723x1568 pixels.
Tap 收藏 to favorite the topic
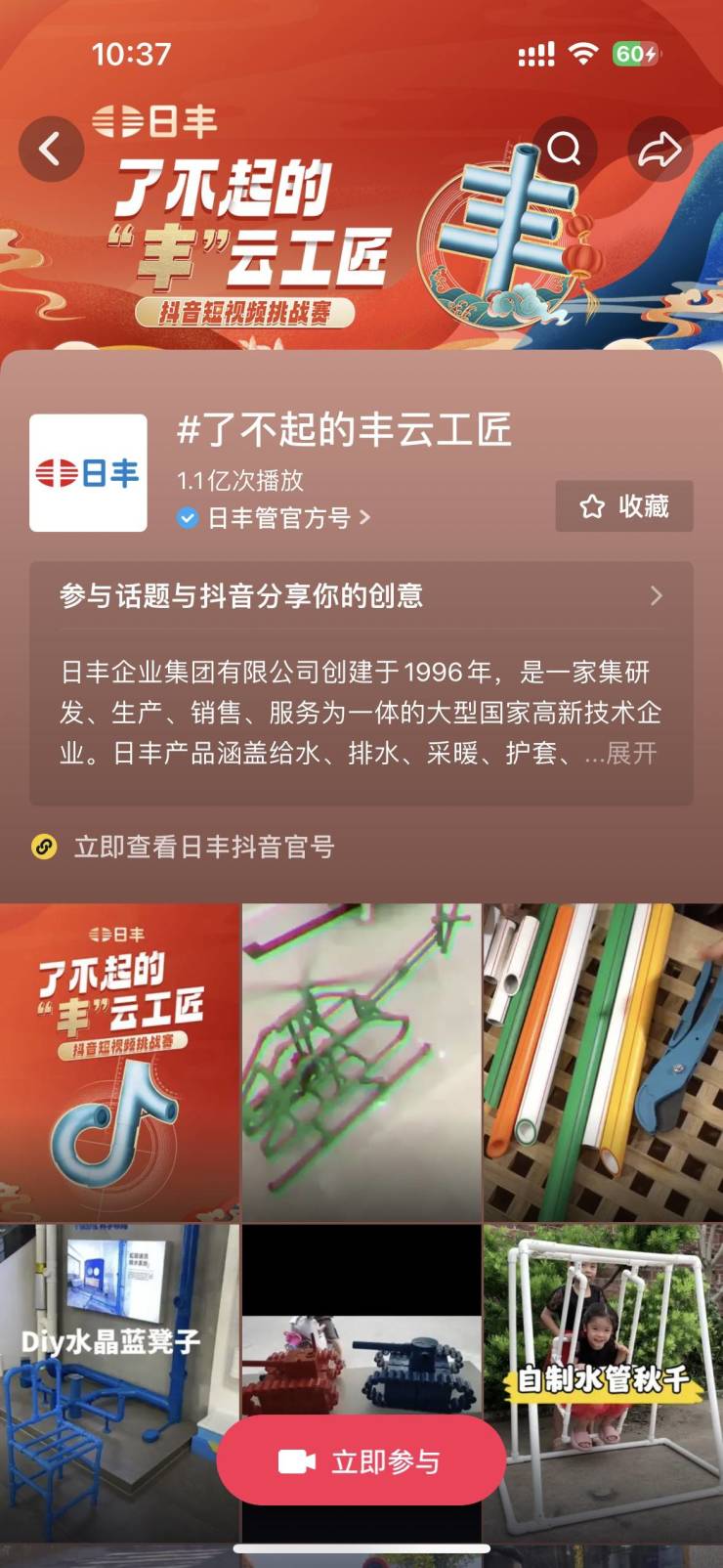(x=623, y=506)
